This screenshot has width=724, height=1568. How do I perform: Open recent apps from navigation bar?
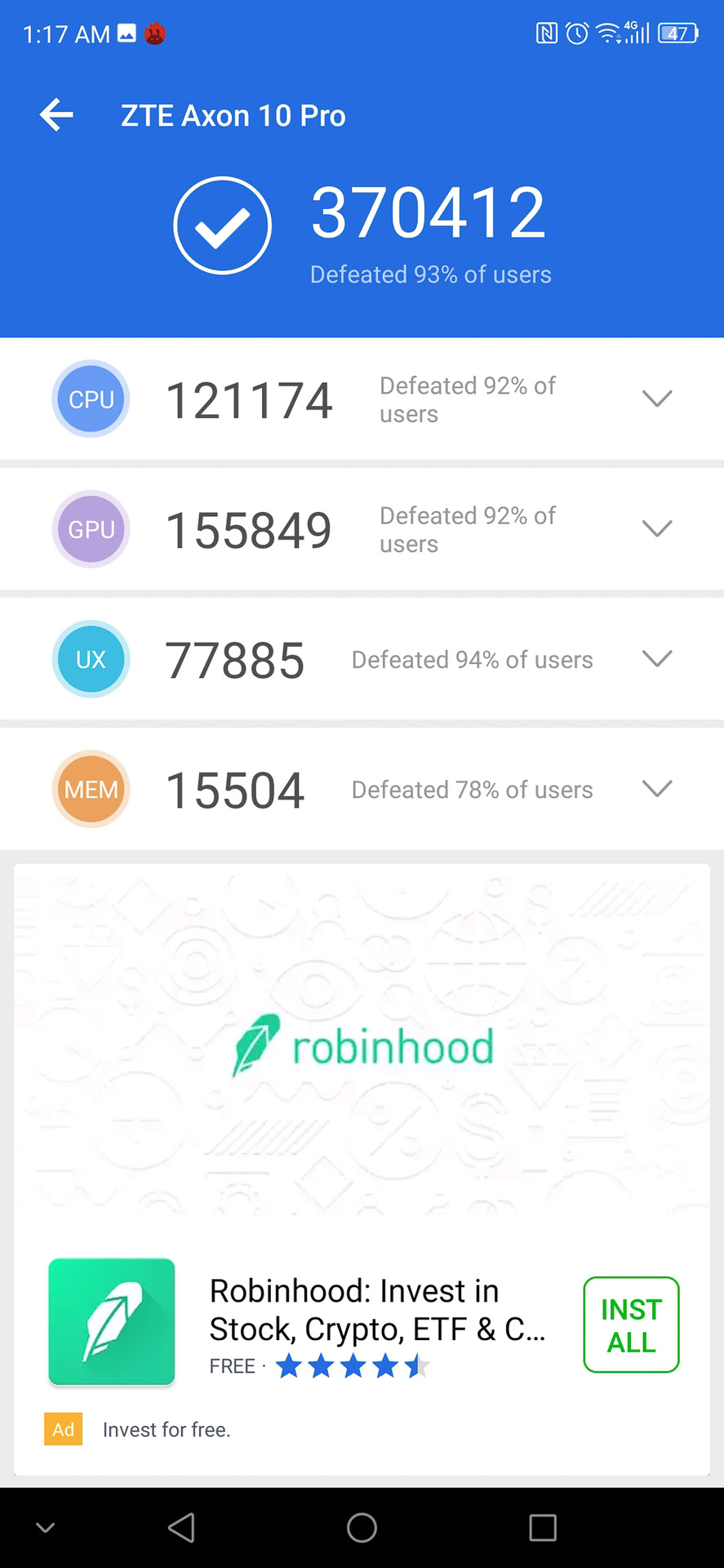click(543, 1527)
